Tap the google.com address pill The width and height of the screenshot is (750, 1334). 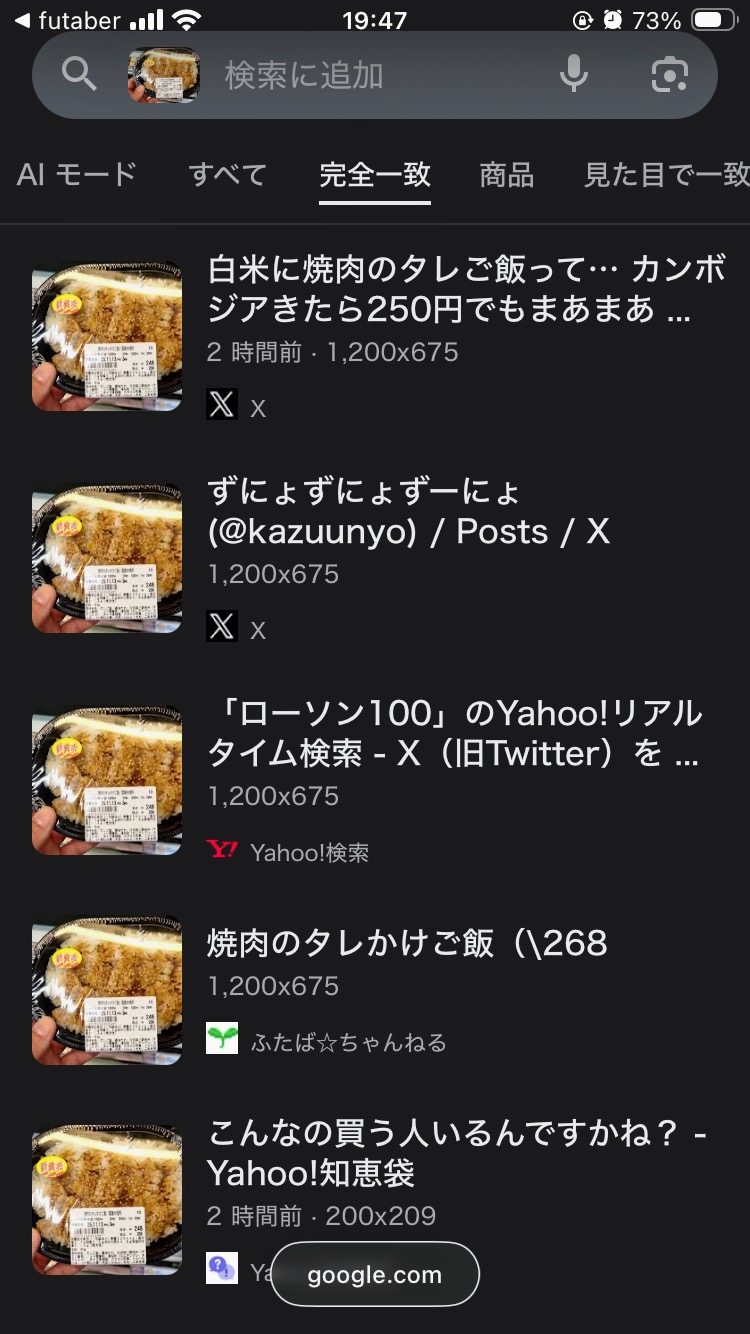point(375,1274)
